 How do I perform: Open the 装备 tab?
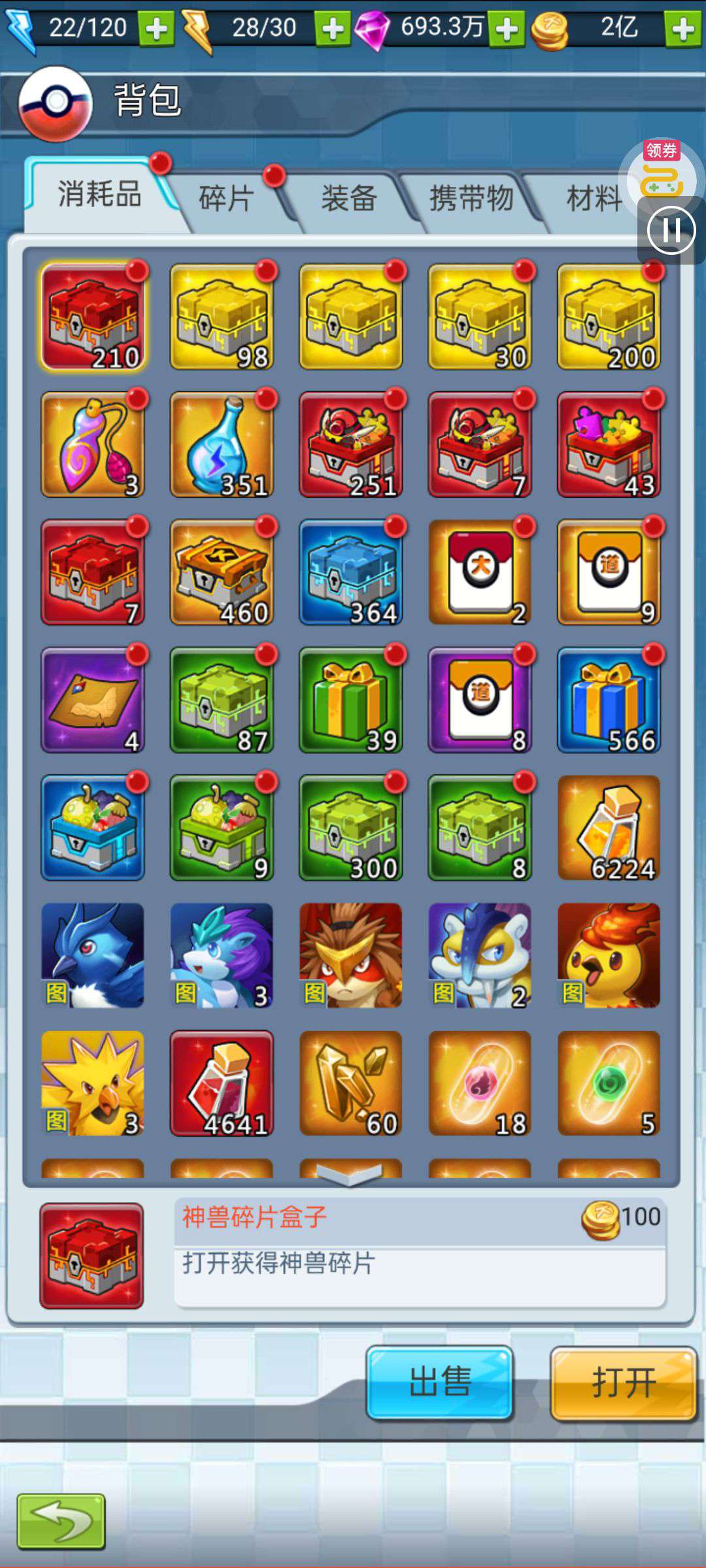point(349,198)
